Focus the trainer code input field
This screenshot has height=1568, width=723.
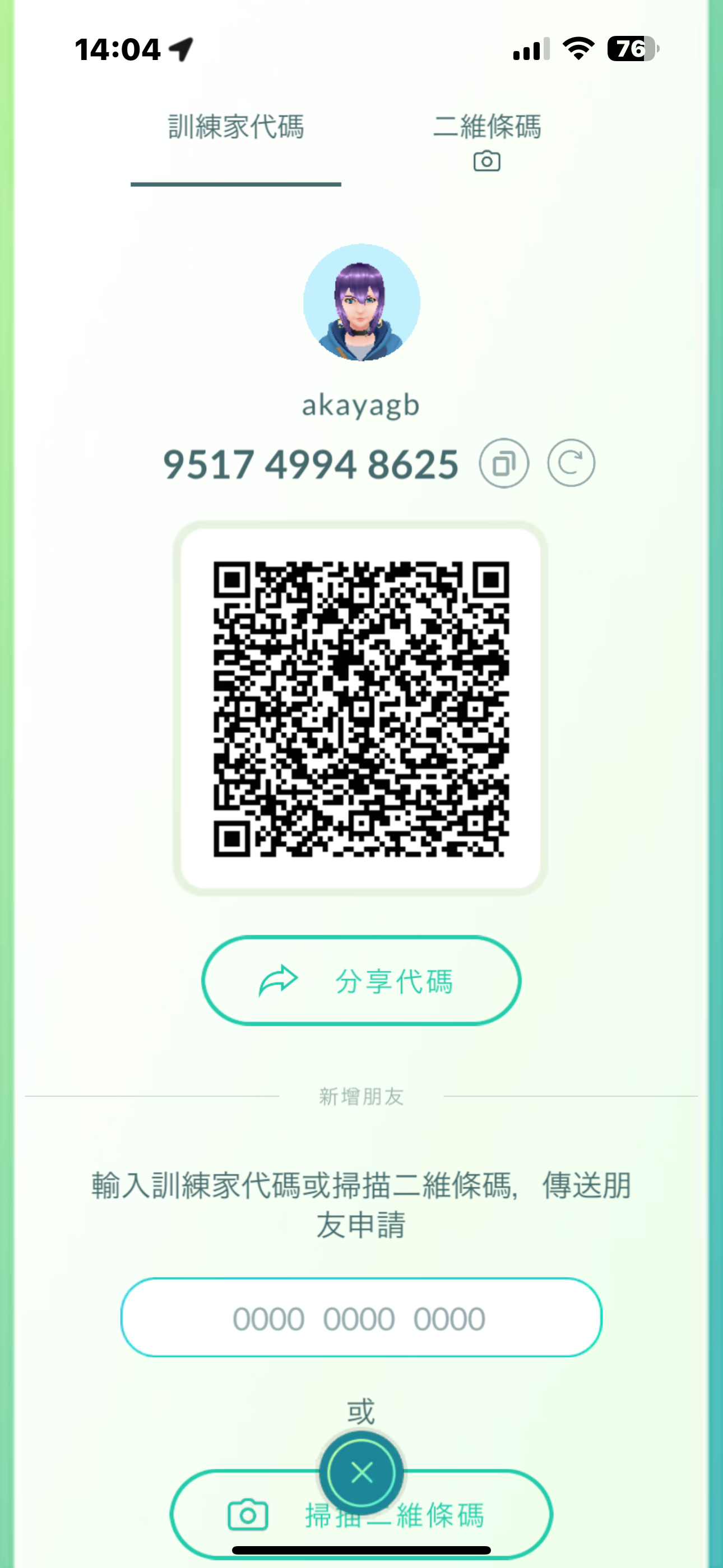point(361,1318)
